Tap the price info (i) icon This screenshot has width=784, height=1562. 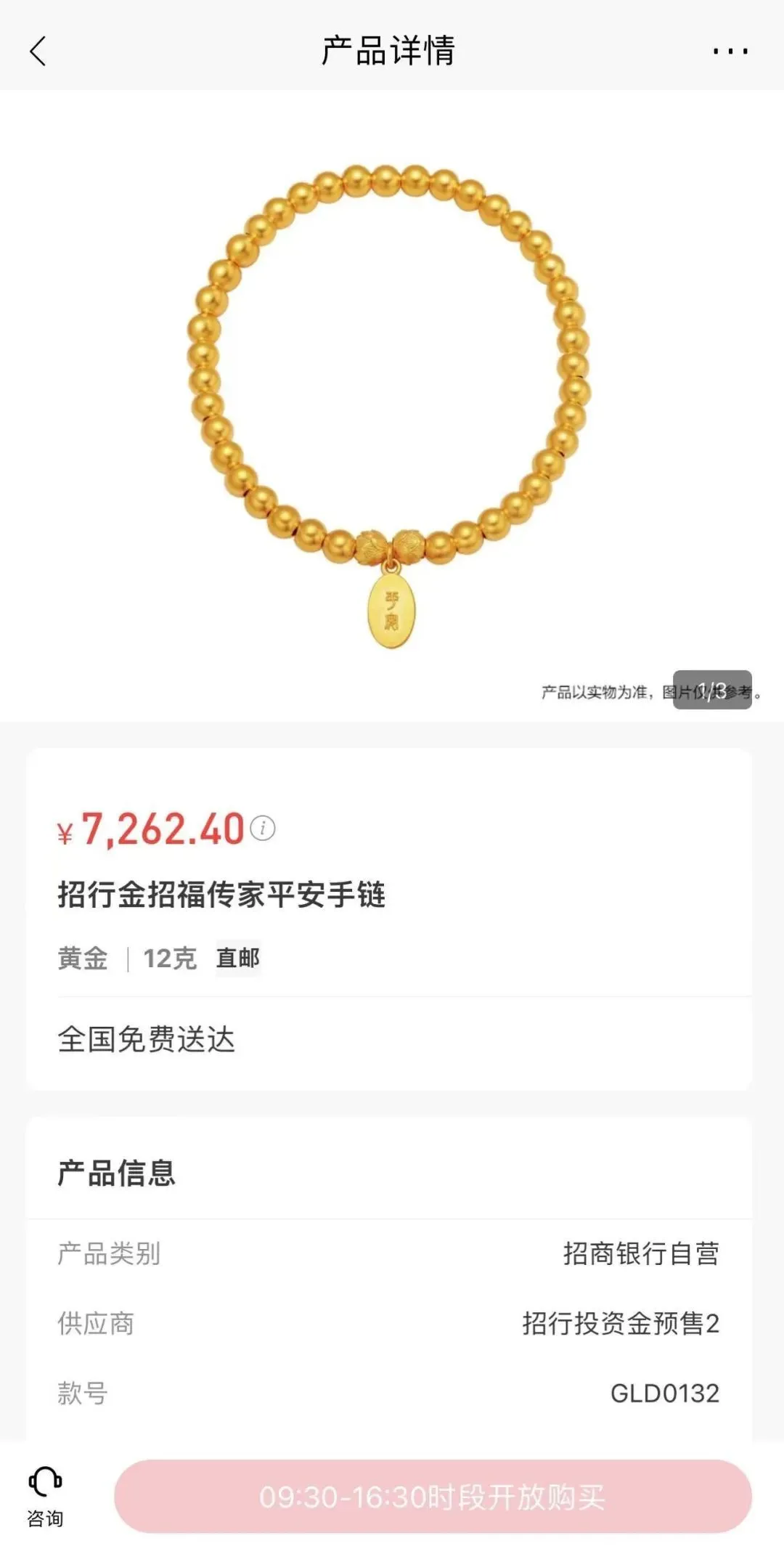tap(264, 828)
